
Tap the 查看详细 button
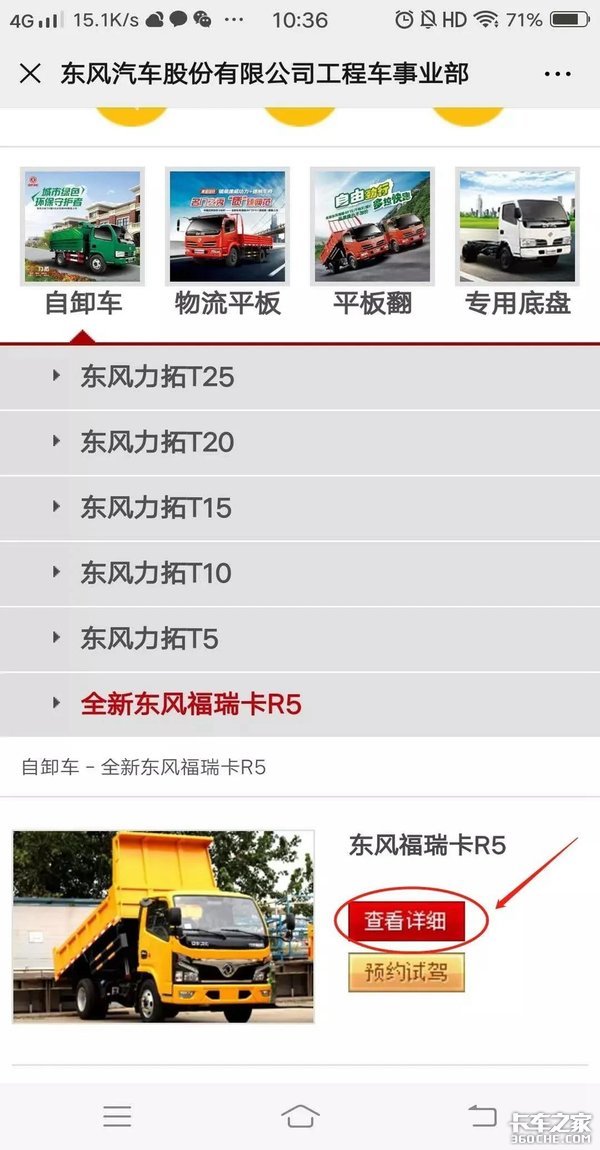point(406,920)
